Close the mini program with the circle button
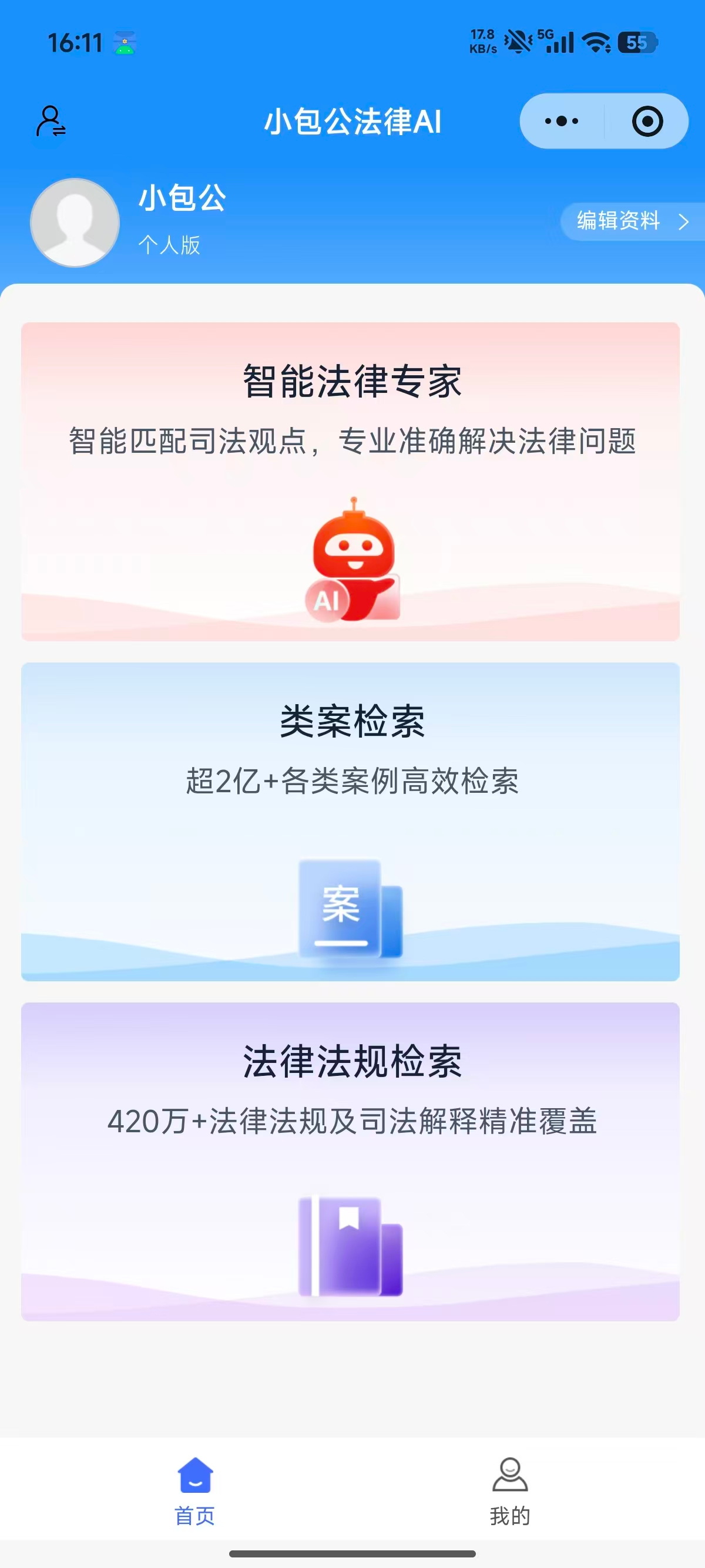Screen dimensions: 705x1568 (x=647, y=121)
